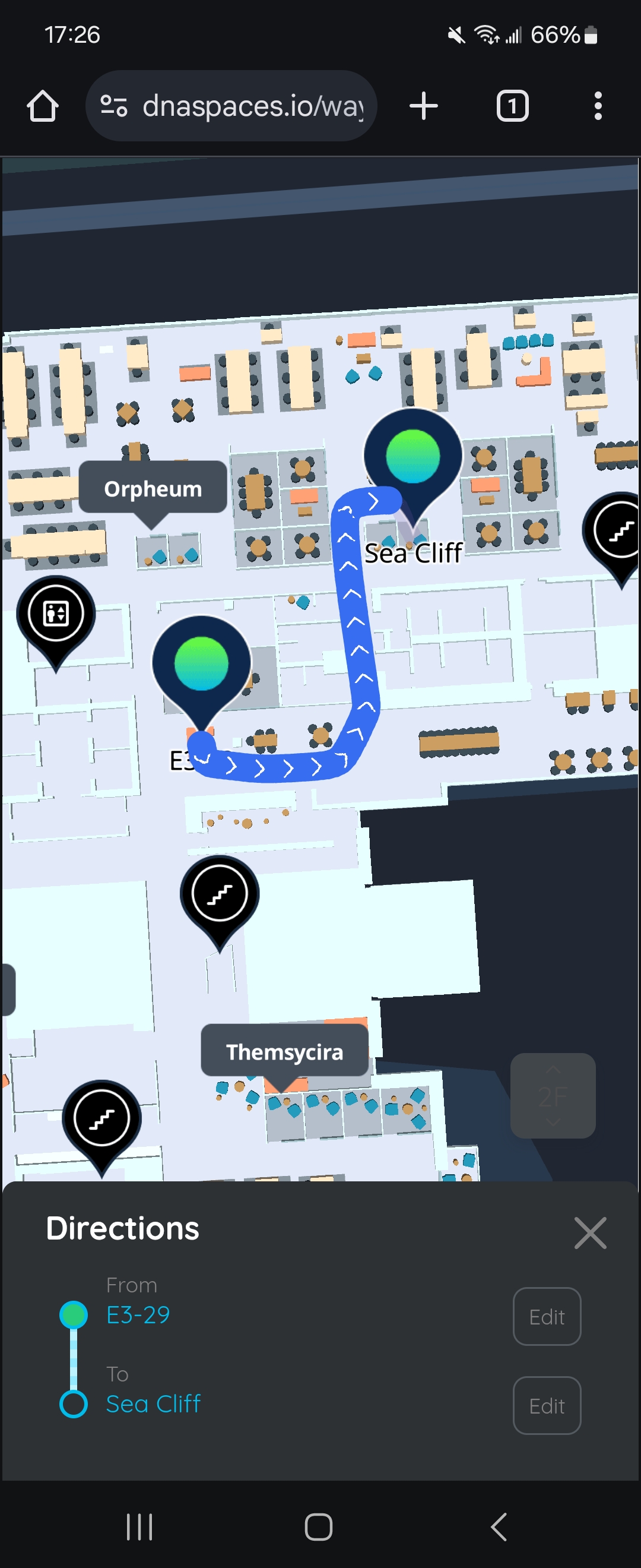
Task: Open recent apps from the navigation bar
Action: (x=139, y=1526)
